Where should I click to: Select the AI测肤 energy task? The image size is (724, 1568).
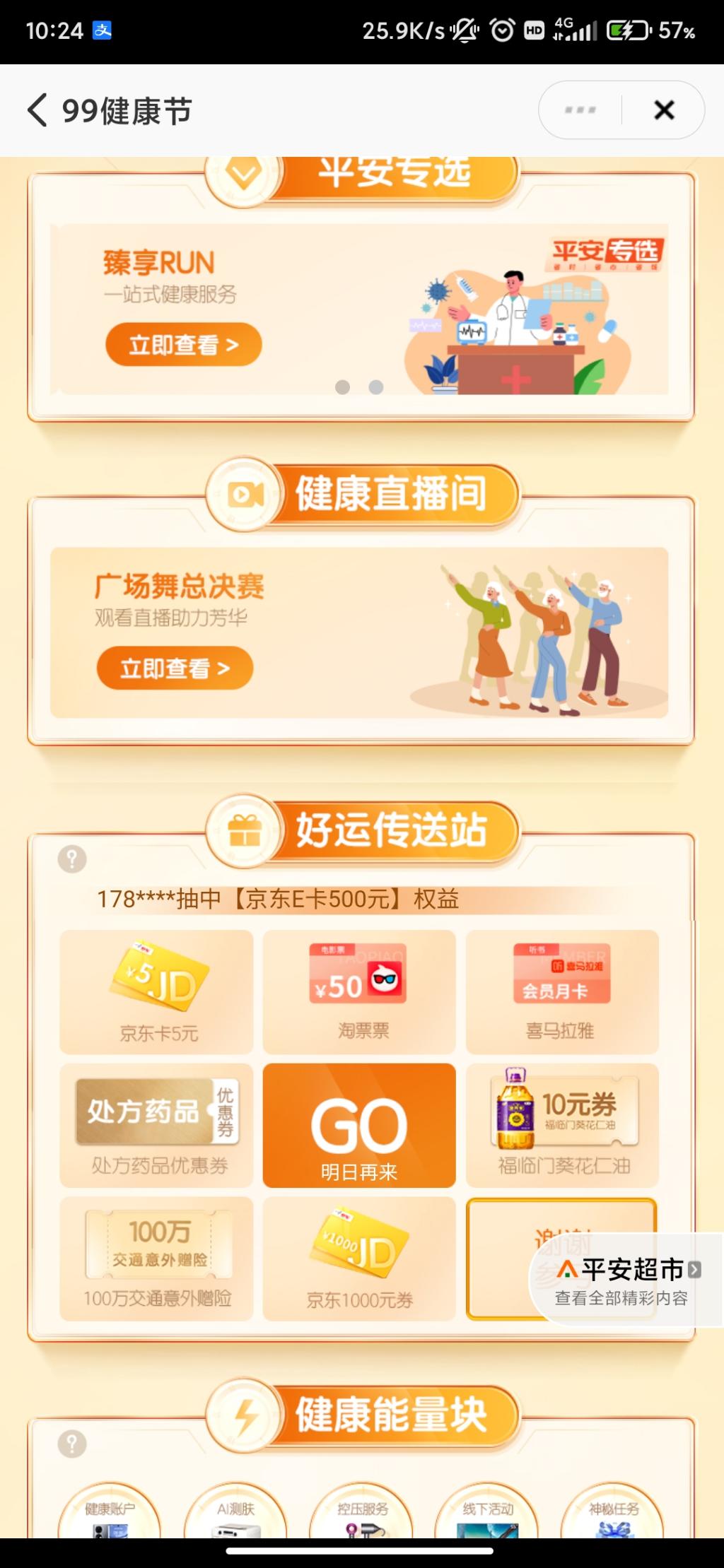tap(235, 1516)
